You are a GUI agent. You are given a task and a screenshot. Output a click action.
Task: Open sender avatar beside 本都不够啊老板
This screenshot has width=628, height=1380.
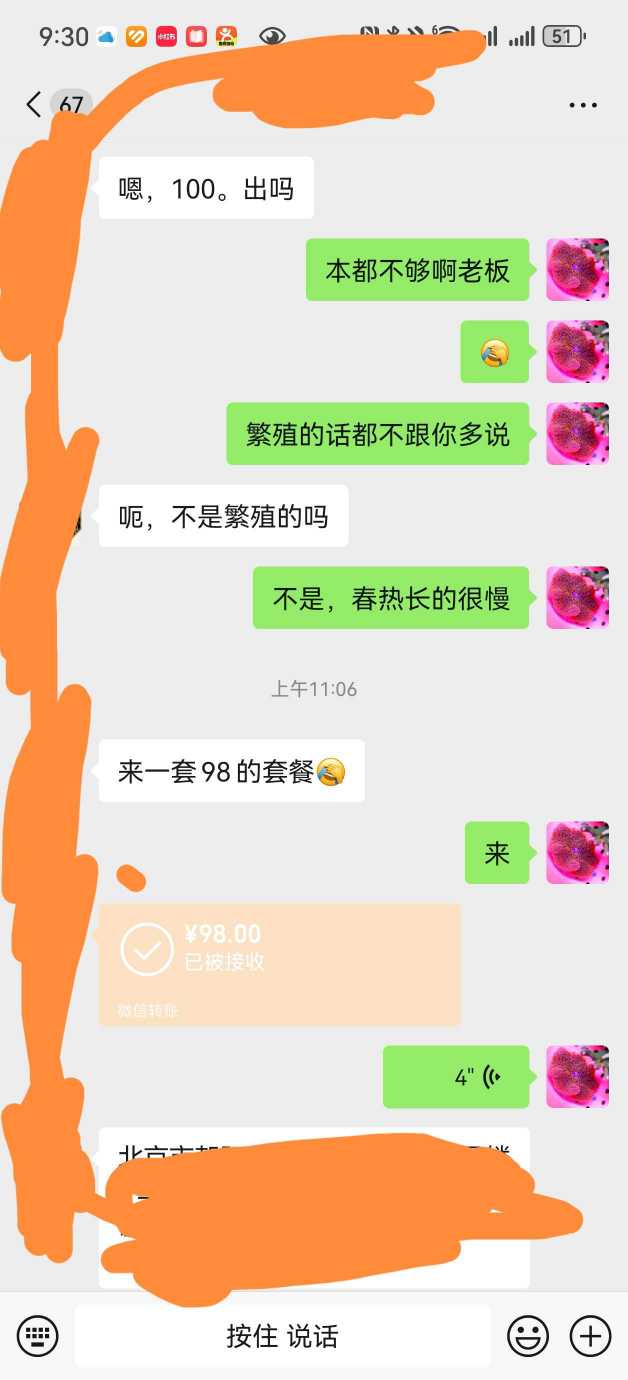(577, 269)
